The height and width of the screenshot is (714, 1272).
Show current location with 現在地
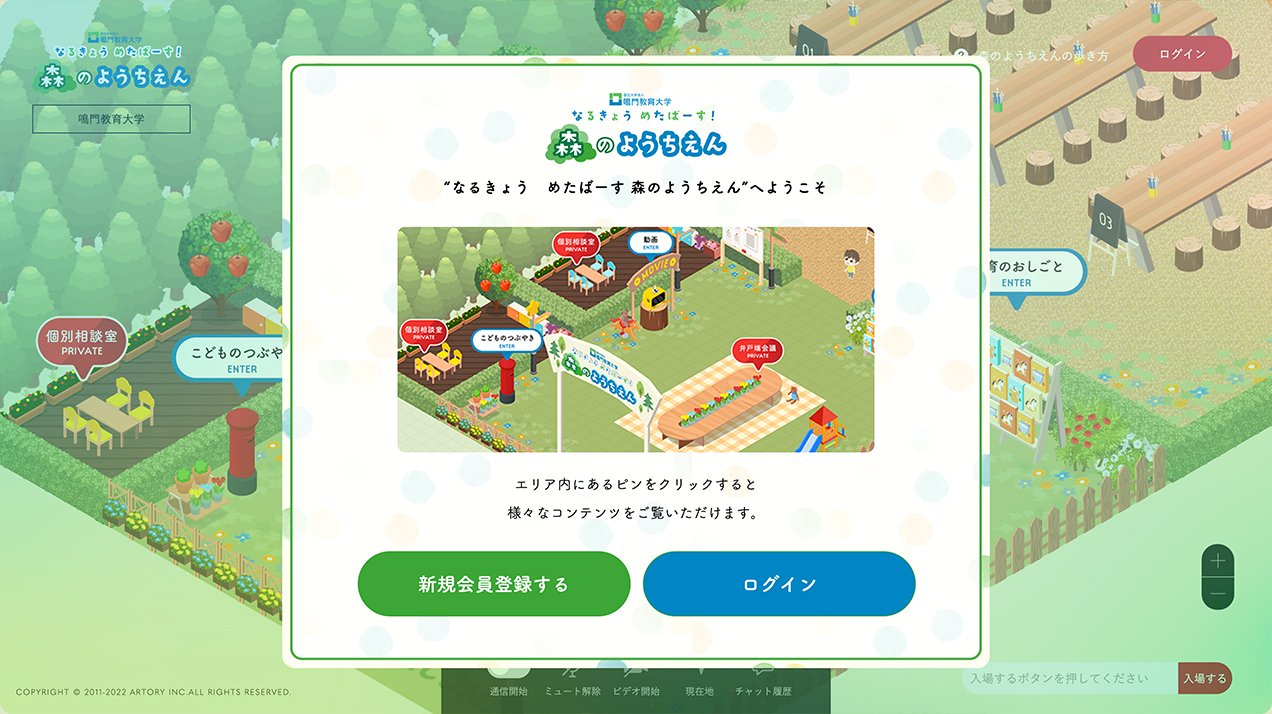pyautogui.click(x=699, y=682)
